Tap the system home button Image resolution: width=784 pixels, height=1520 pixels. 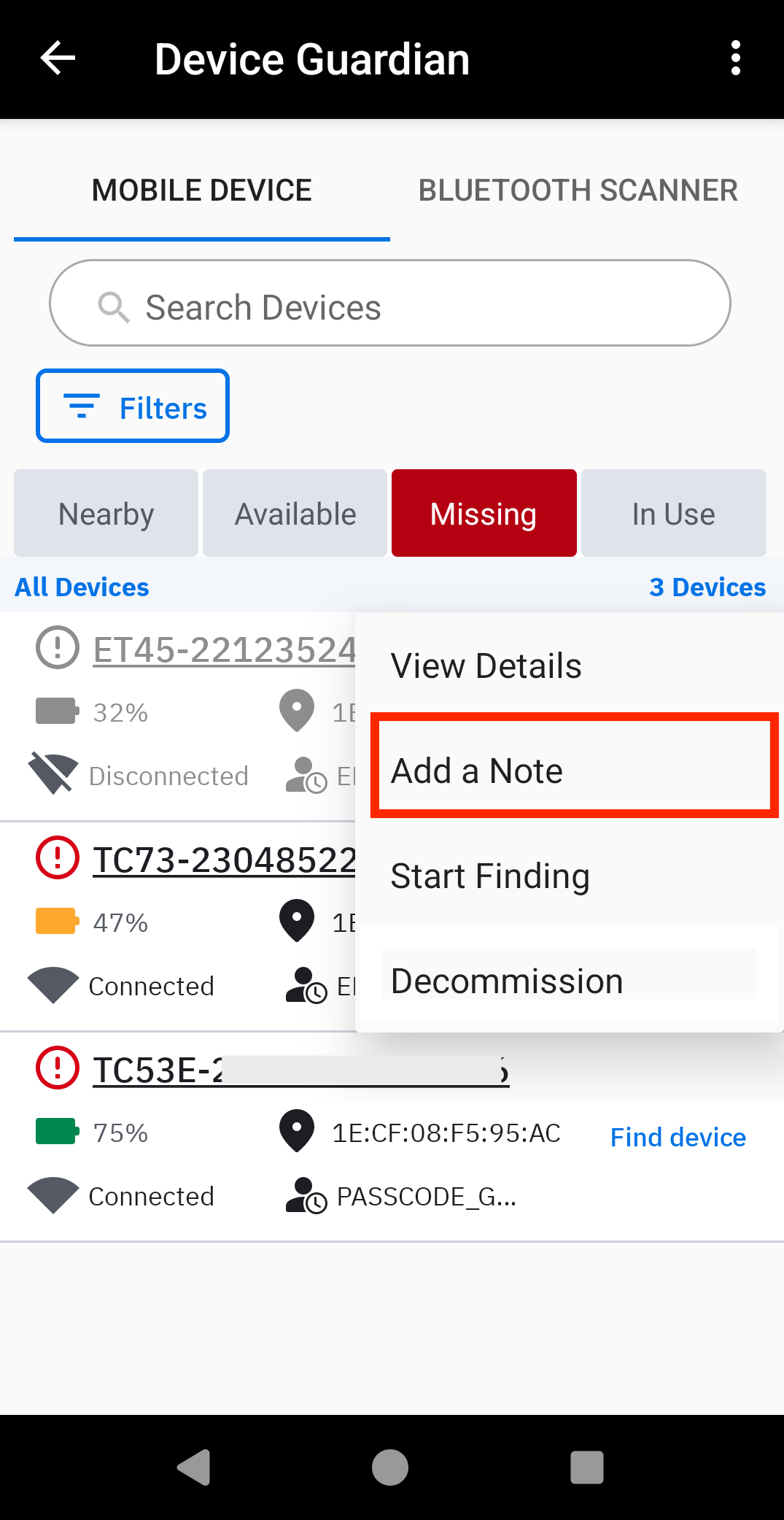(x=390, y=1467)
